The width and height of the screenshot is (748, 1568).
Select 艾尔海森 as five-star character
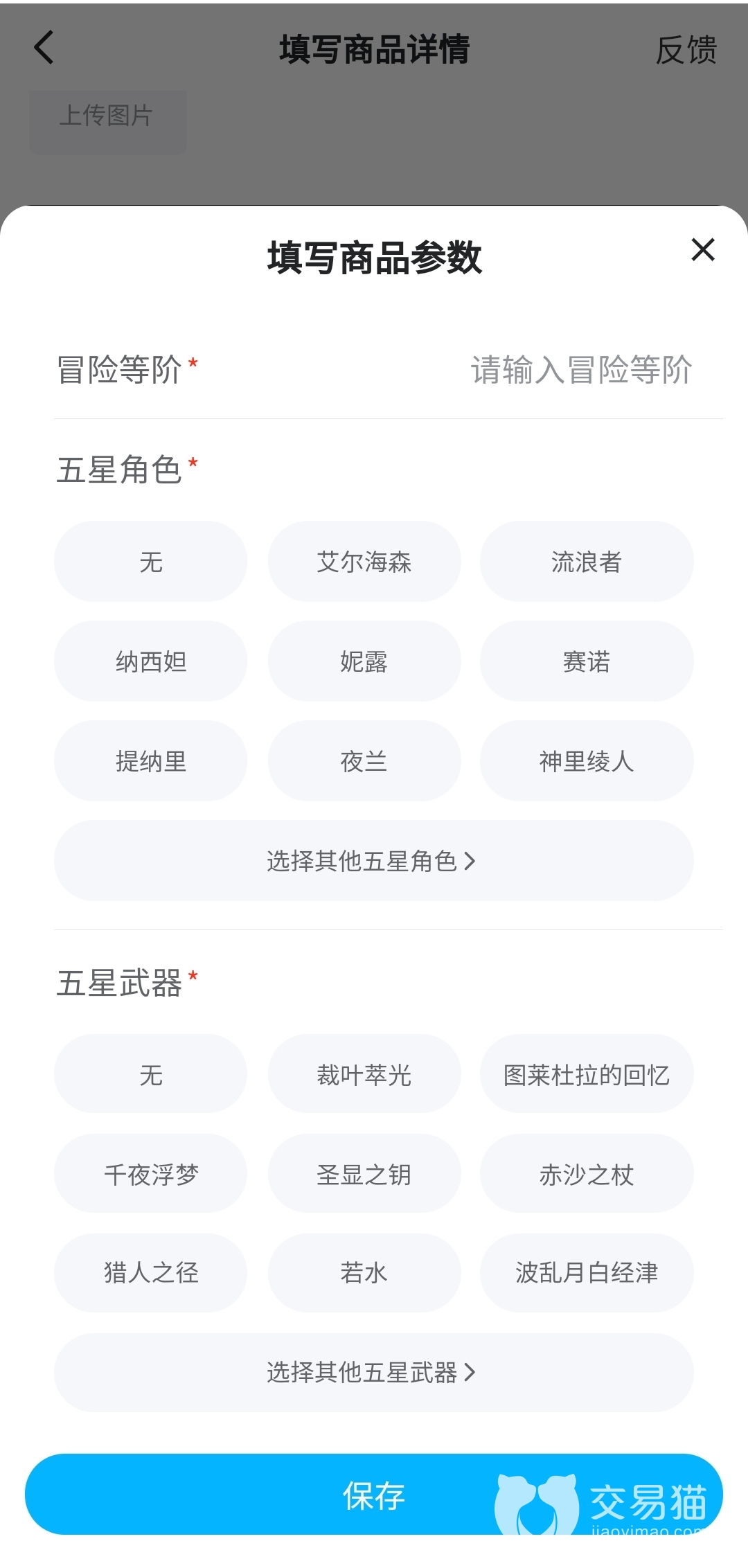[364, 562]
